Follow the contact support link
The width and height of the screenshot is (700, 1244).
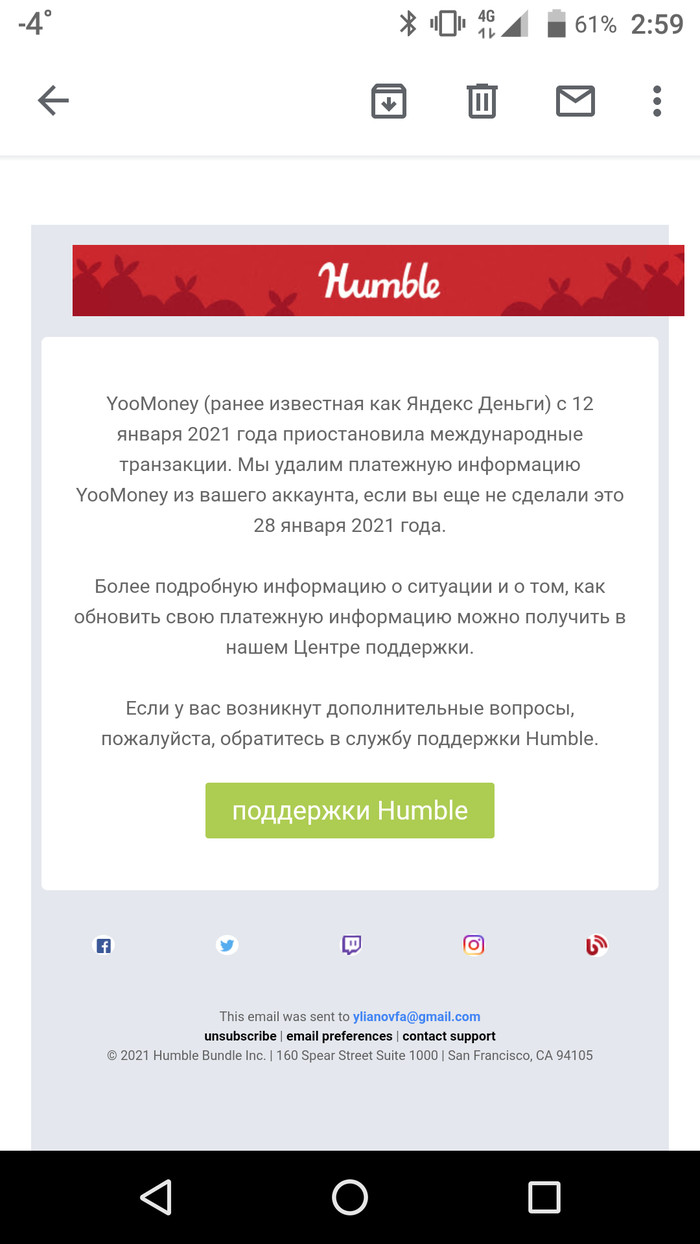pyautogui.click(x=449, y=1036)
